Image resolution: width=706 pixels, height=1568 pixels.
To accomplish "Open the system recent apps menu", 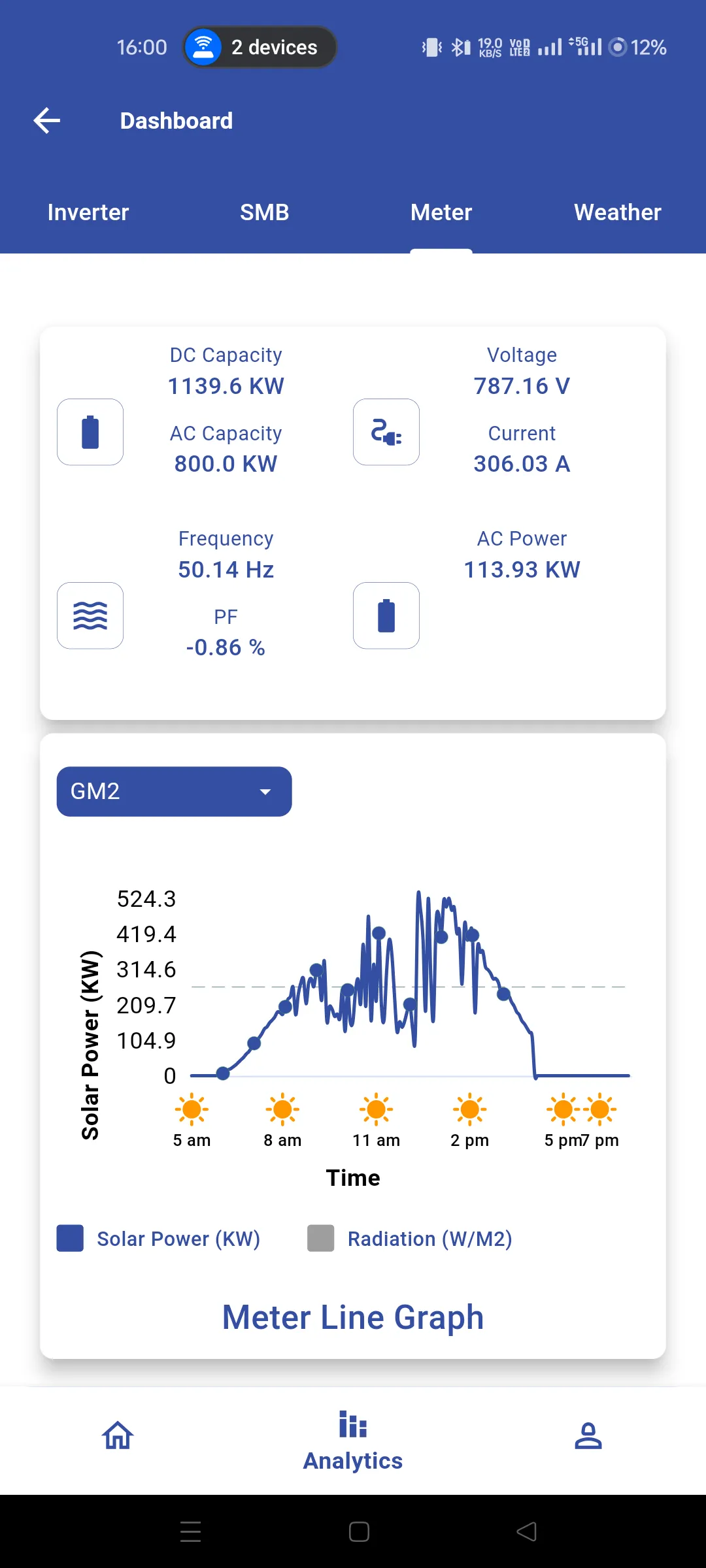I will pyautogui.click(x=190, y=1531).
